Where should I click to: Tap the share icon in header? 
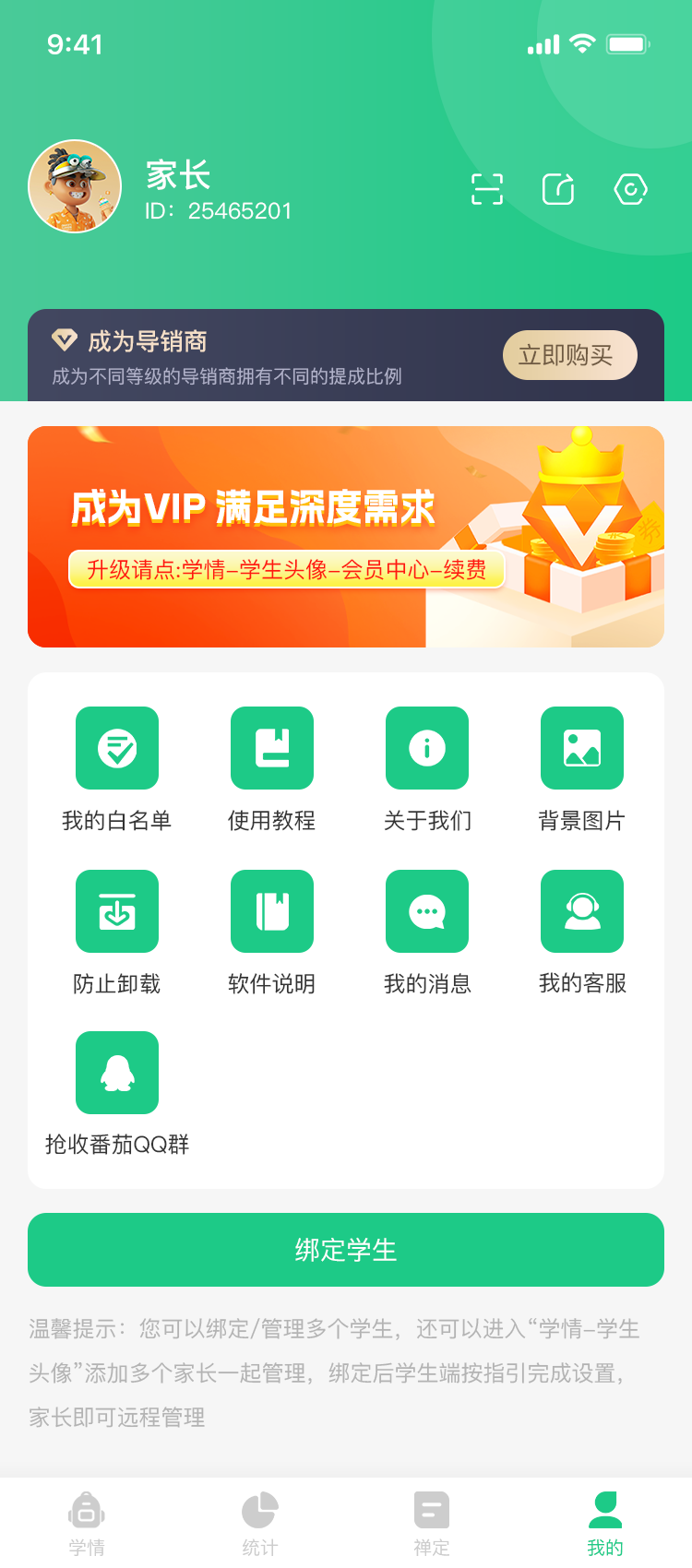pyautogui.click(x=558, y=189)
